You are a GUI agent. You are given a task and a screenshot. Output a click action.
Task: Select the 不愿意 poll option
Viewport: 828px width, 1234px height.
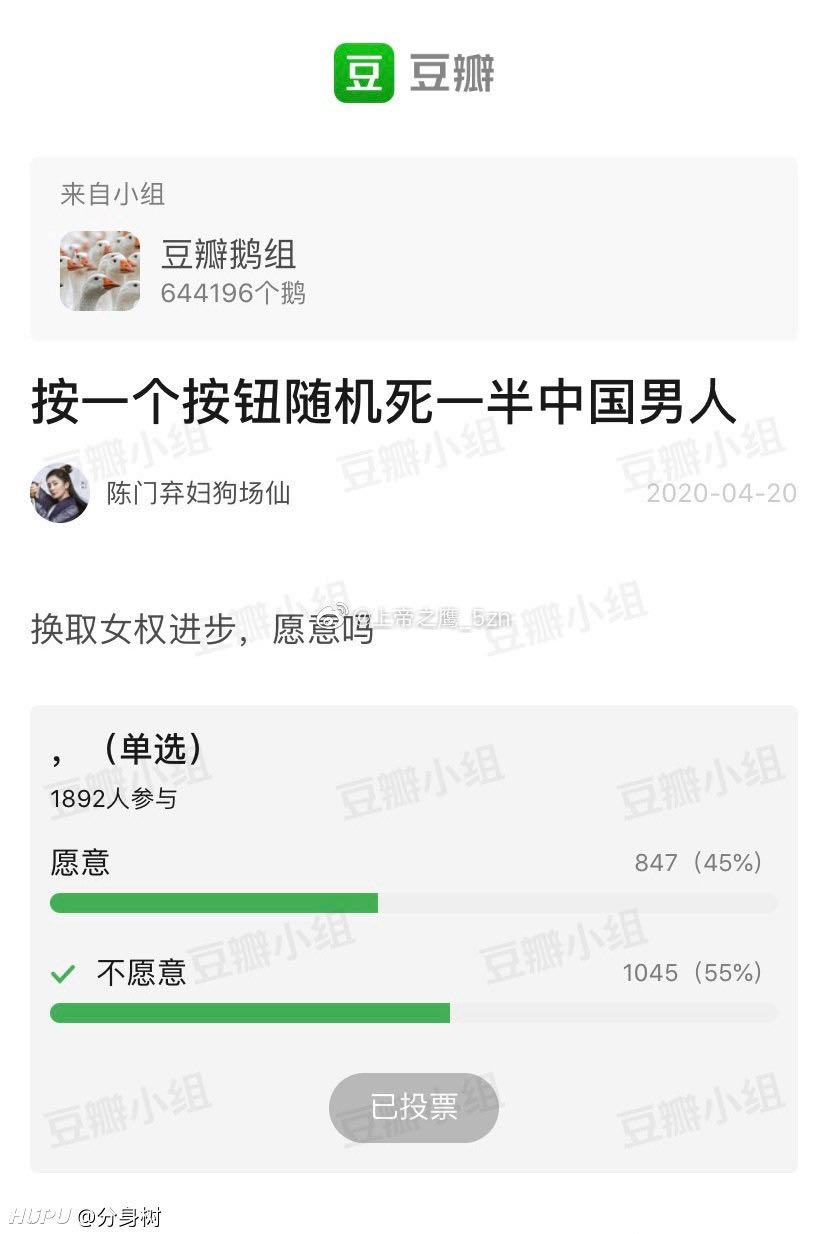(141, 972)
